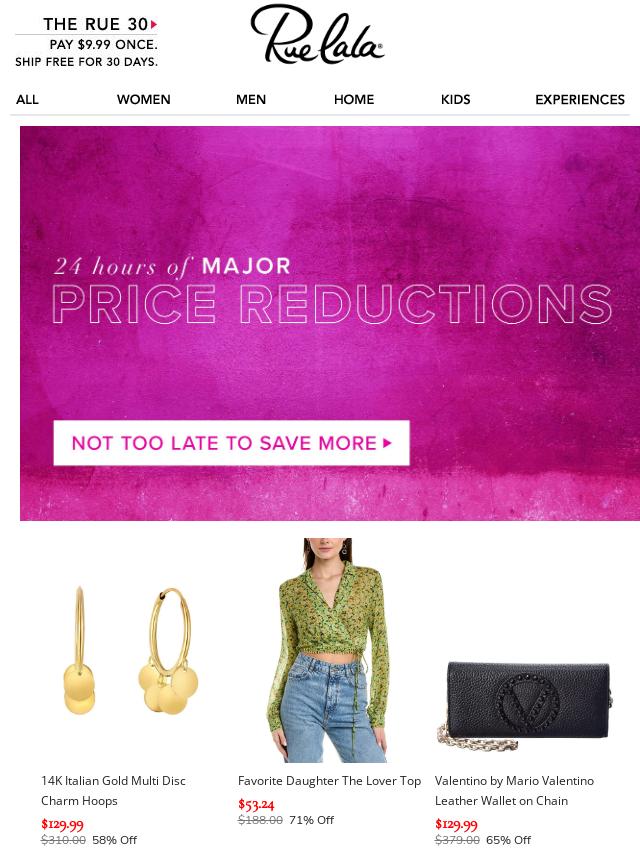Go to the Rue La La homepage
The height and width of the screenshot is (854, 640).
click(x=317, y=35)
